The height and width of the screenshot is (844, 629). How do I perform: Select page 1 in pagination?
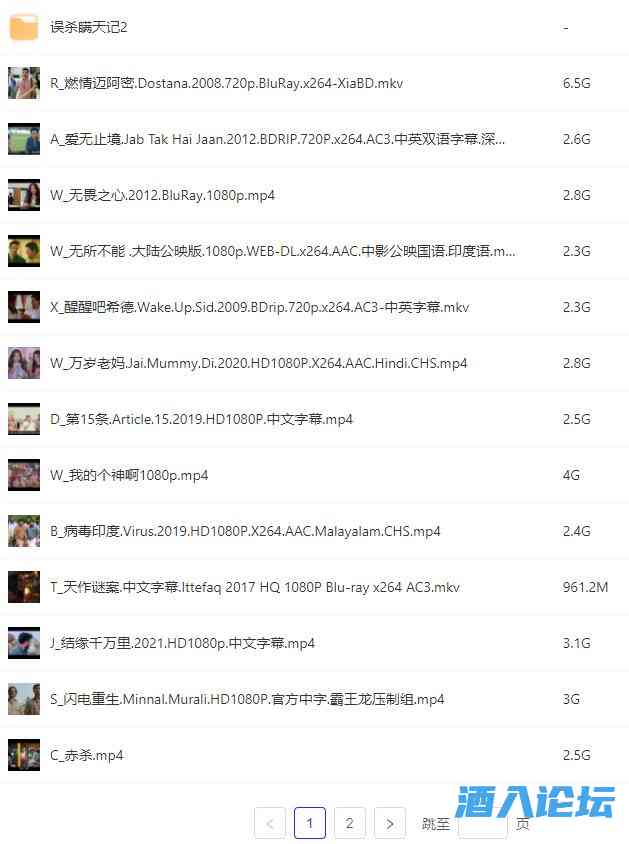point(310,823)
